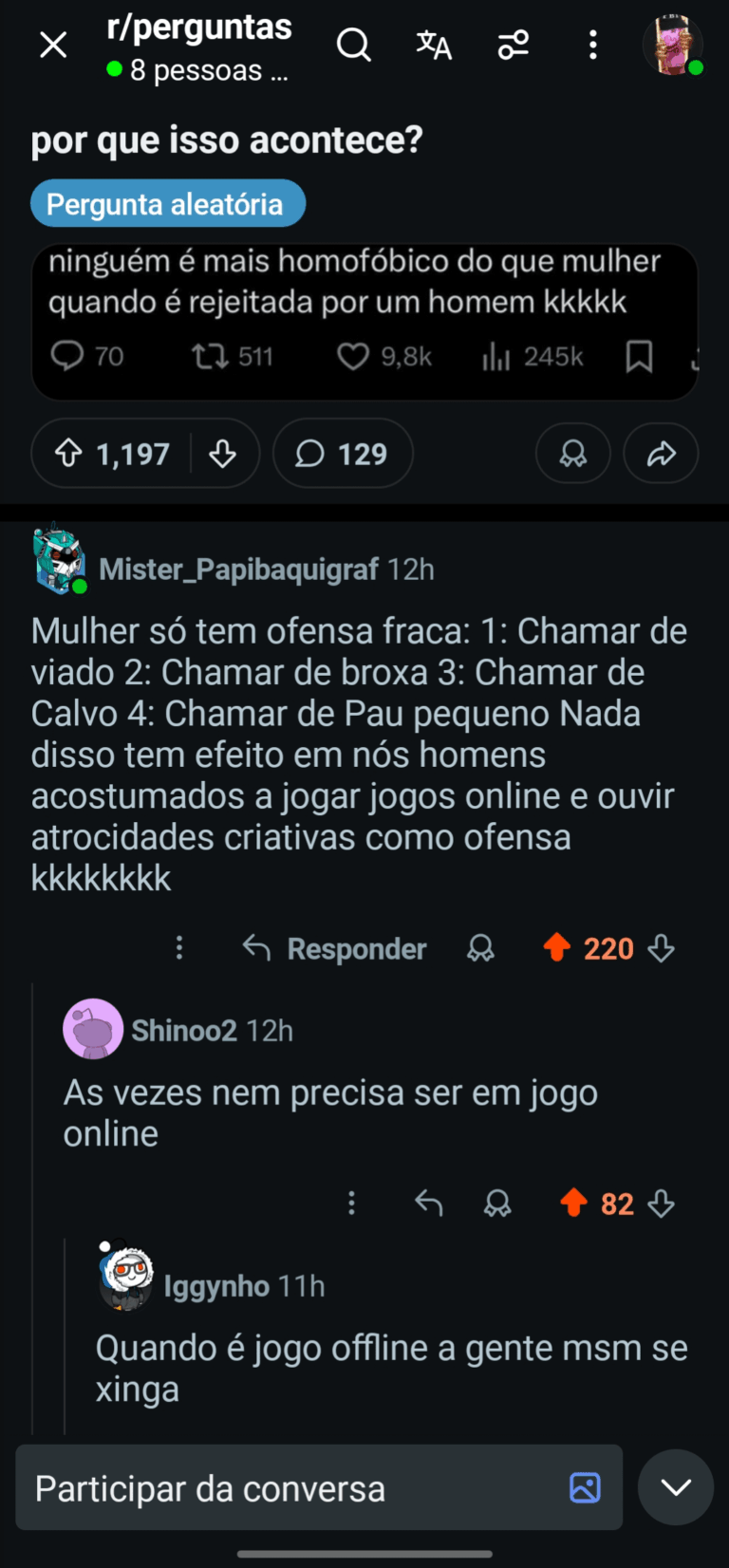Screen dimensions: 729x1568
Task: Close the post view
Action: pyautogui.click(x=53, y=45)
